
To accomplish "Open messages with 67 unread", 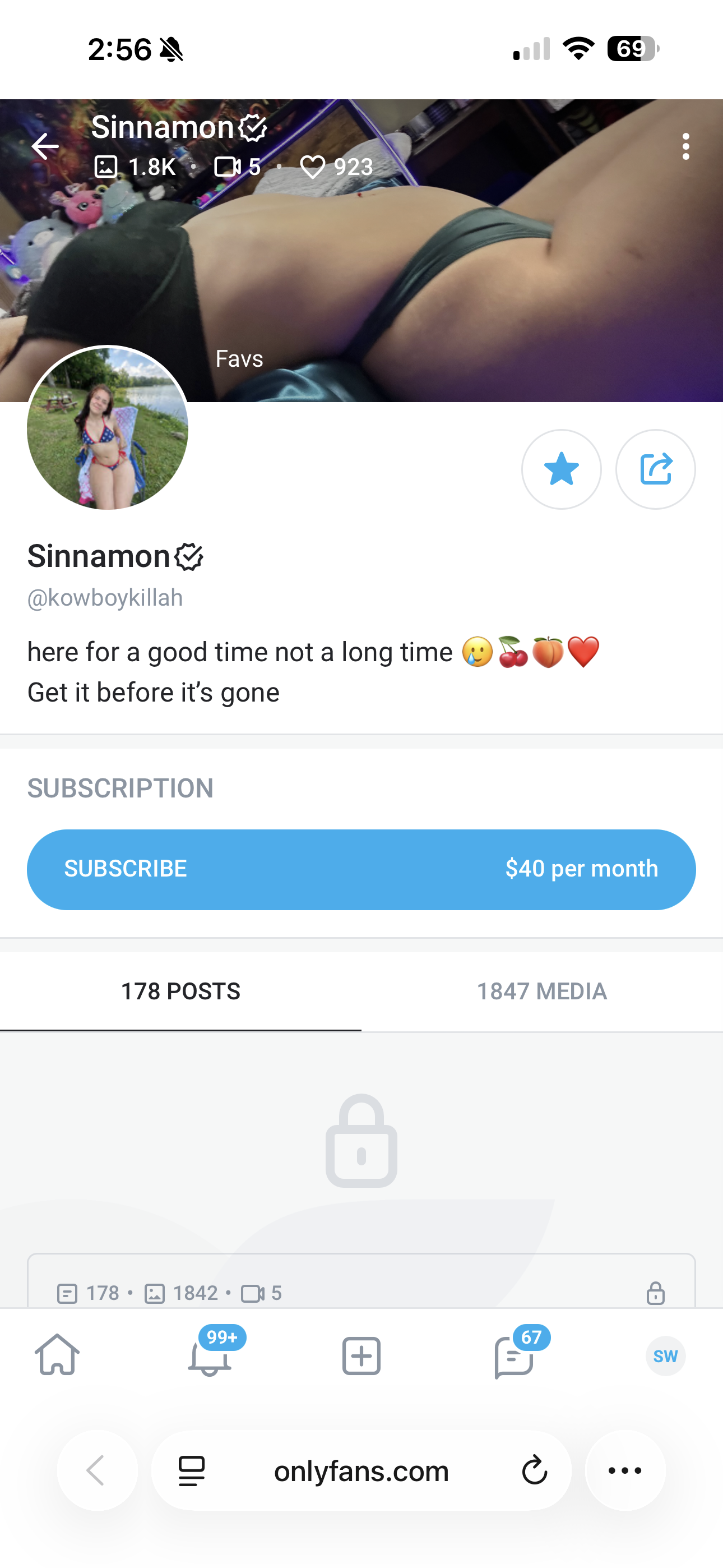I will [x=513, y=1356].
